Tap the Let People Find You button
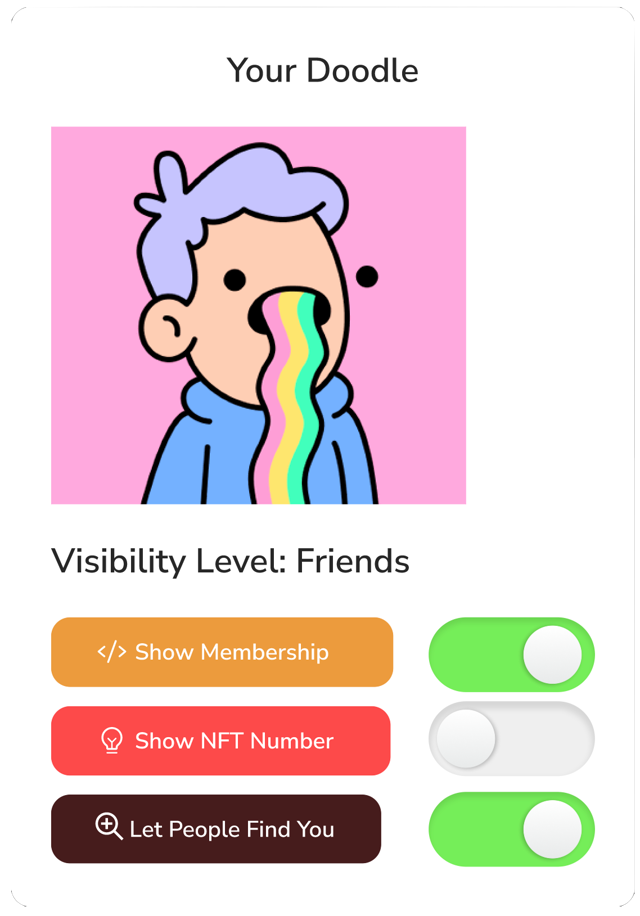The width and height of the screenshot is (640, 916). click(x=216, y=829)
